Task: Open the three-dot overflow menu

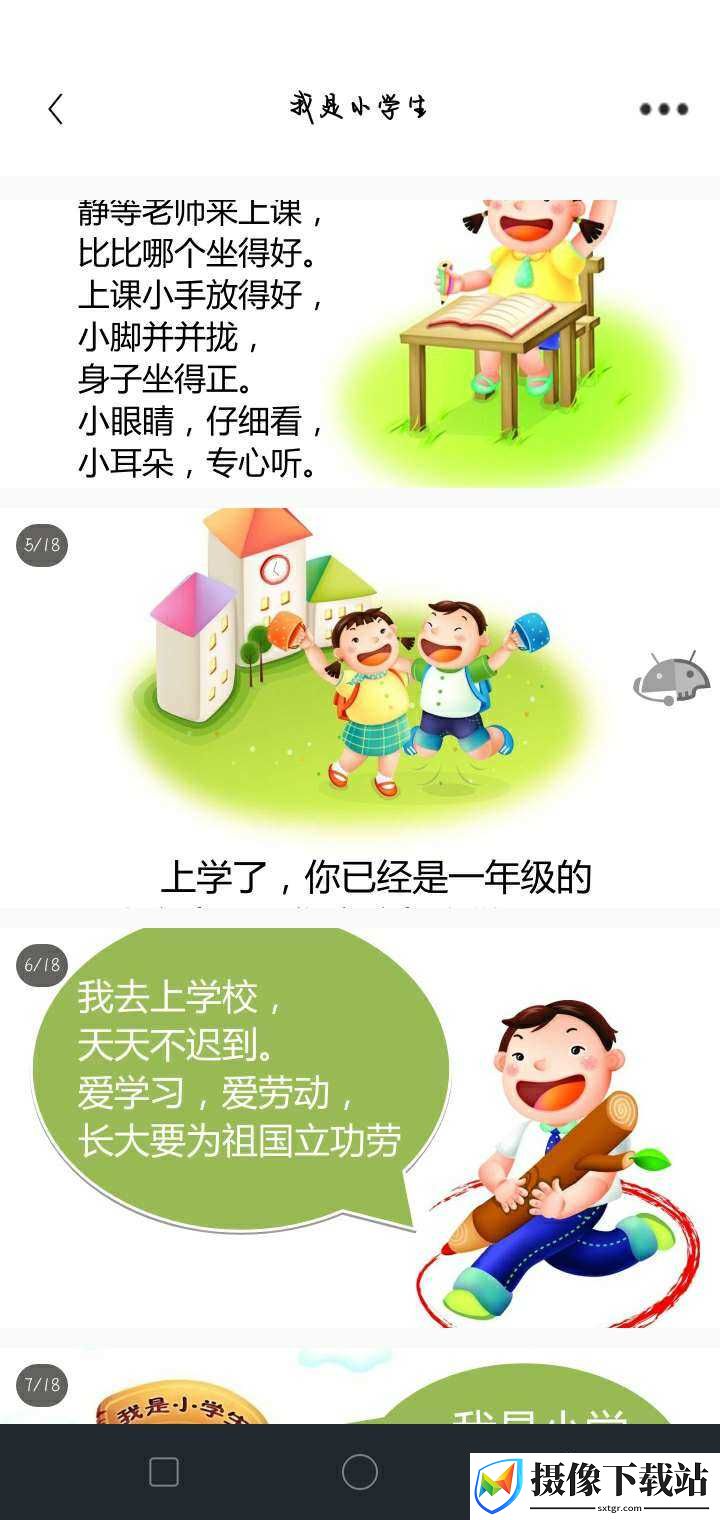Action: tap(664, 109)
